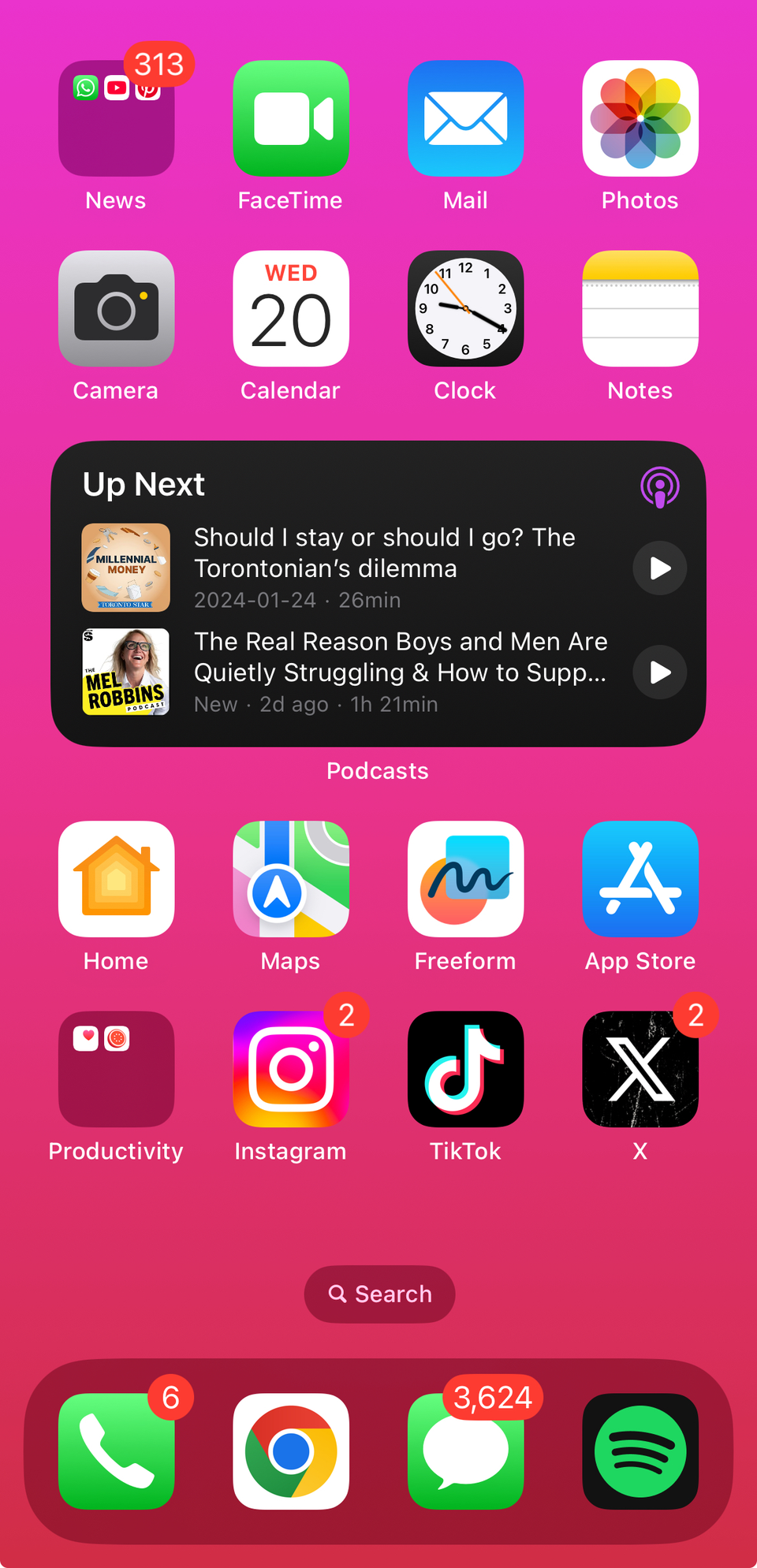The image size is (757, 1568).
Task: Open Instagram with 2 notifications
Action: (290, 1069)
